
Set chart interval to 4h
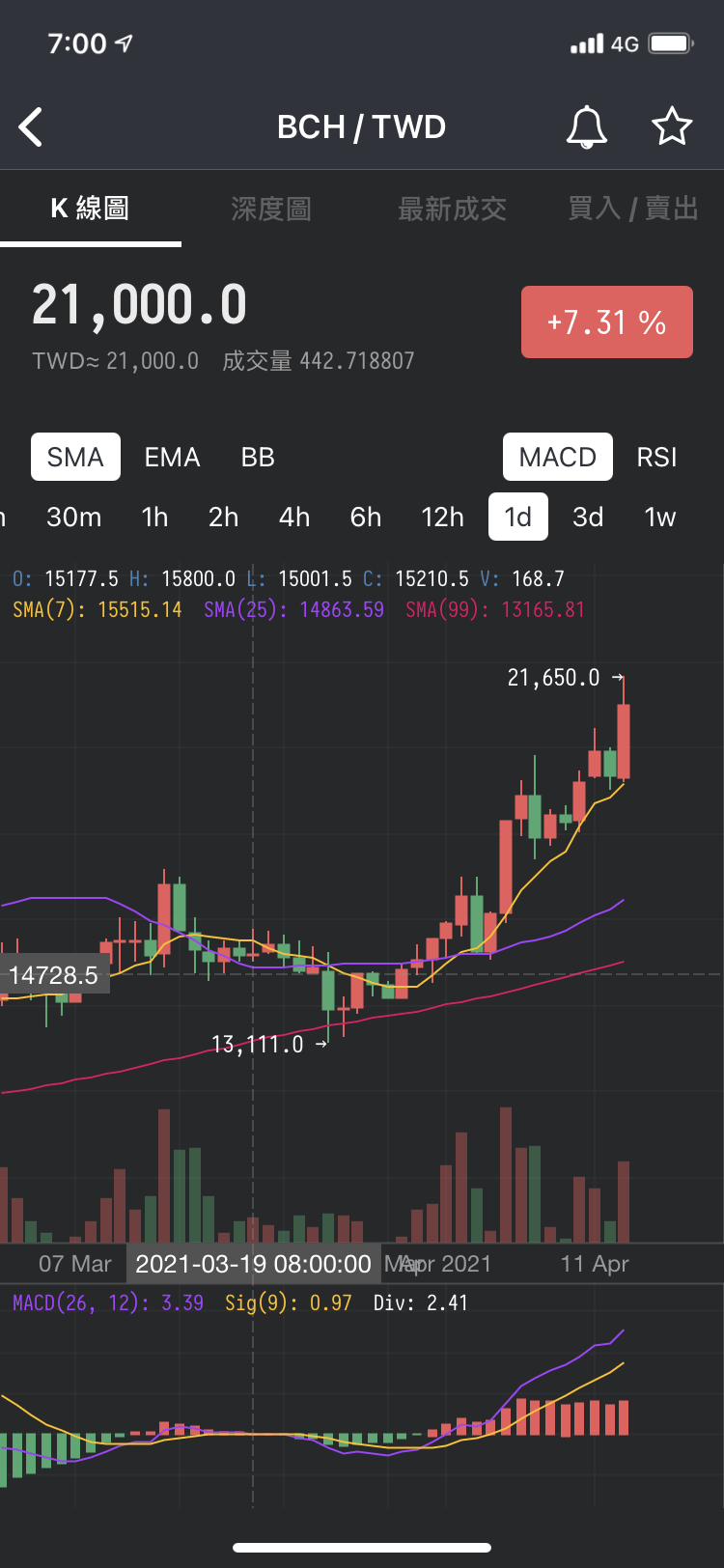point(294,518)
